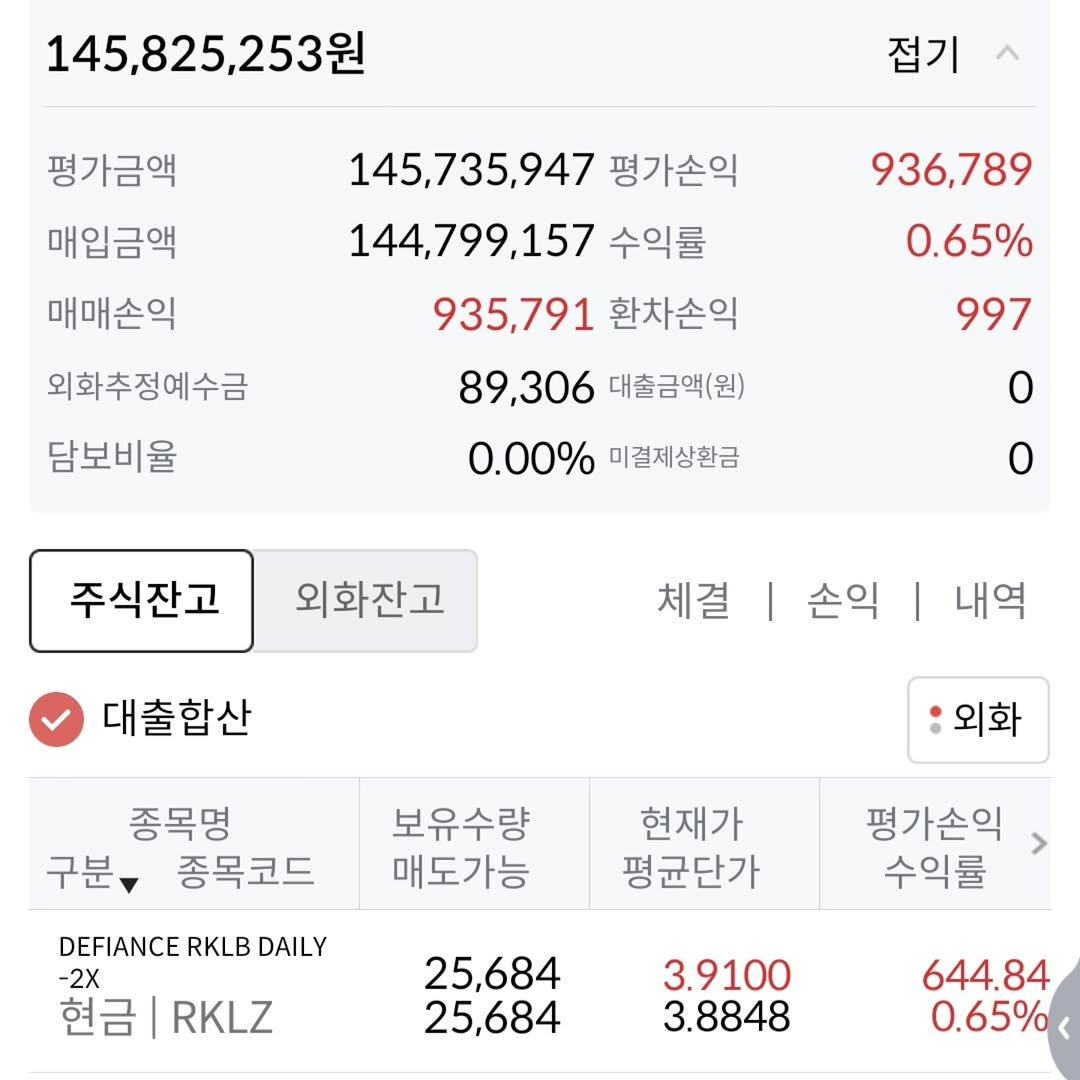The height and width of the screenshot is (1080, 1080).
Task: Sort holdings by 구분 dropdown arrow
Action: [128, 884]
